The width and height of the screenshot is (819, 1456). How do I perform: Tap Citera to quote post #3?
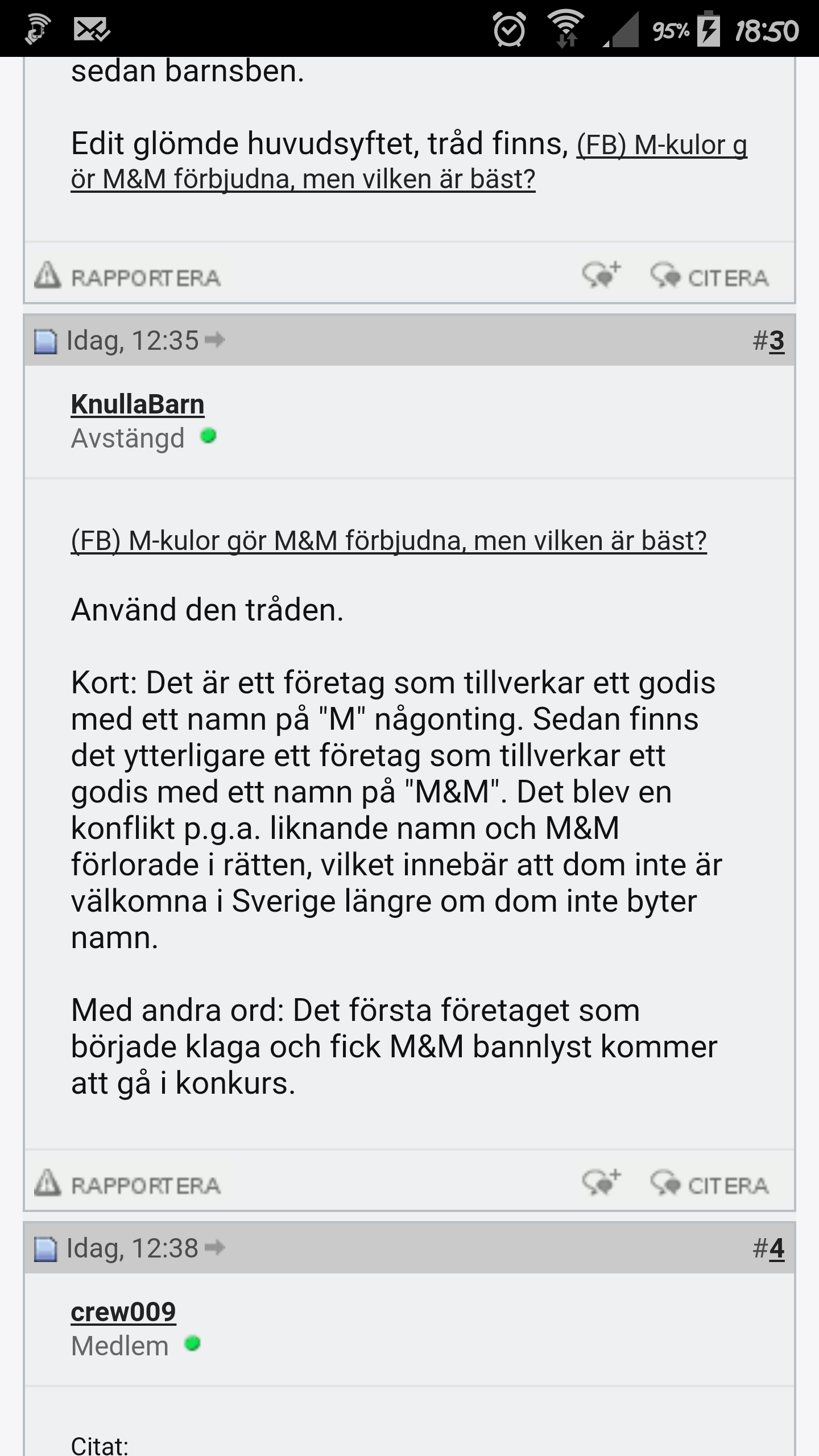point(710,1185)
